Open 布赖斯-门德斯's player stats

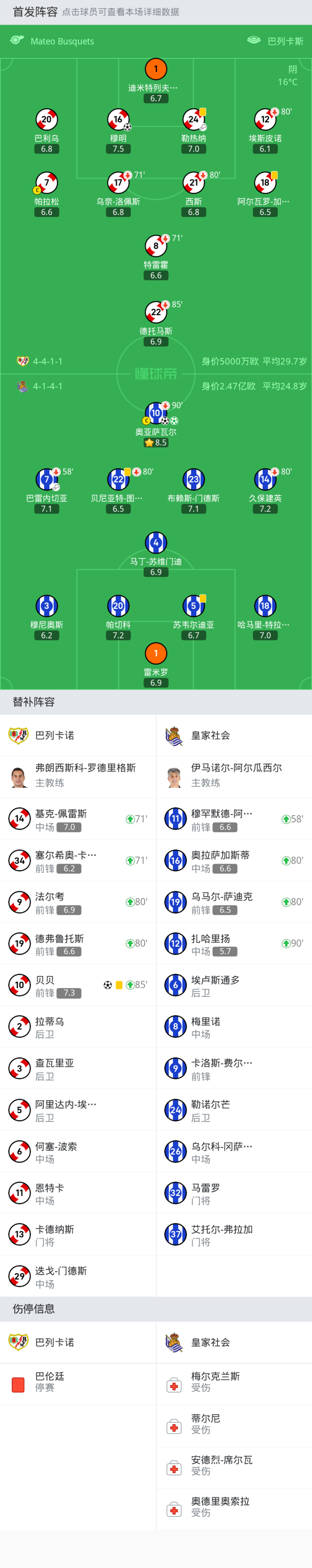pyautogui.click(x=193, y=480)
